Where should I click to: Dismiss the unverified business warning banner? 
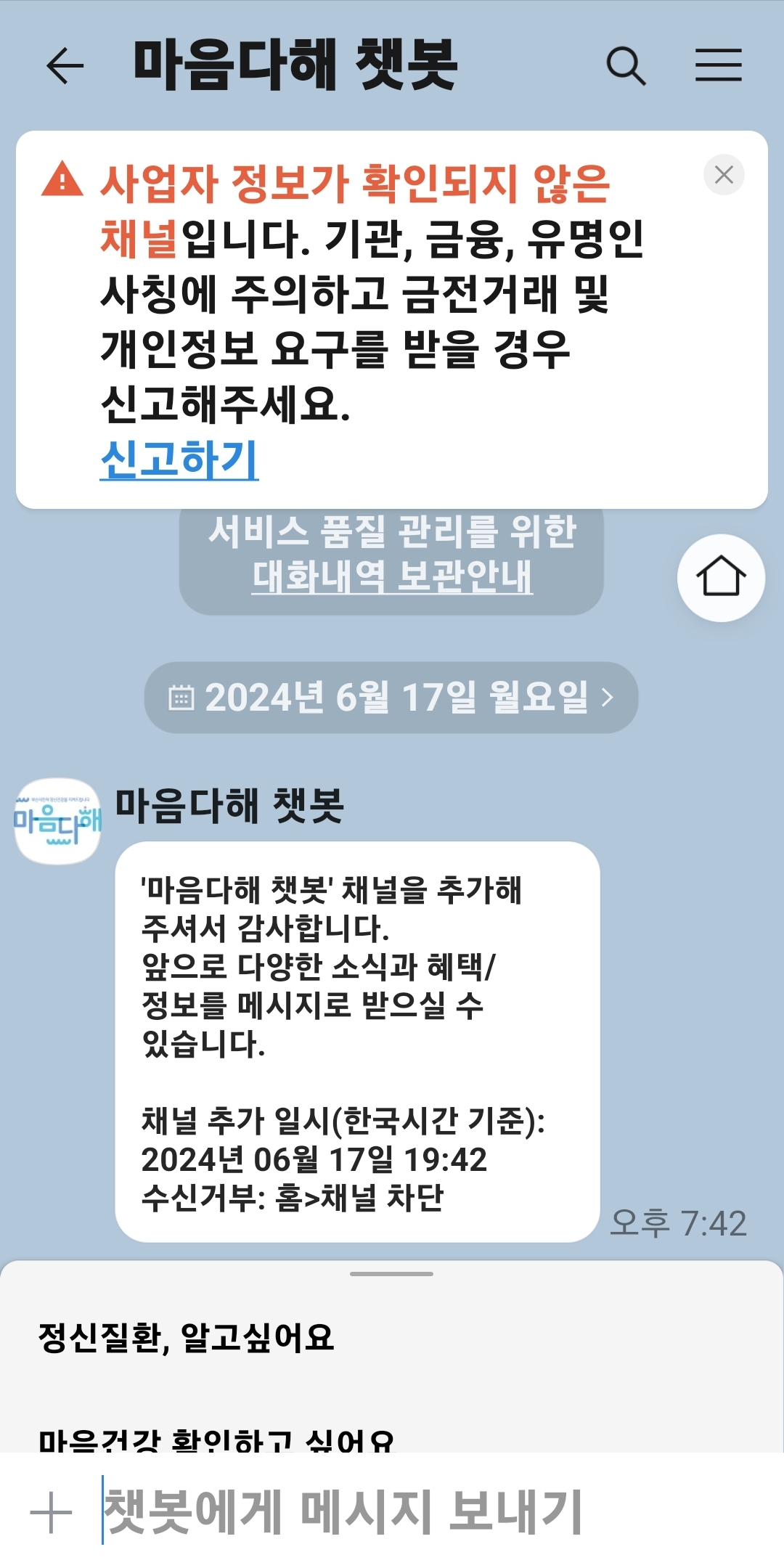coord(724,175)
